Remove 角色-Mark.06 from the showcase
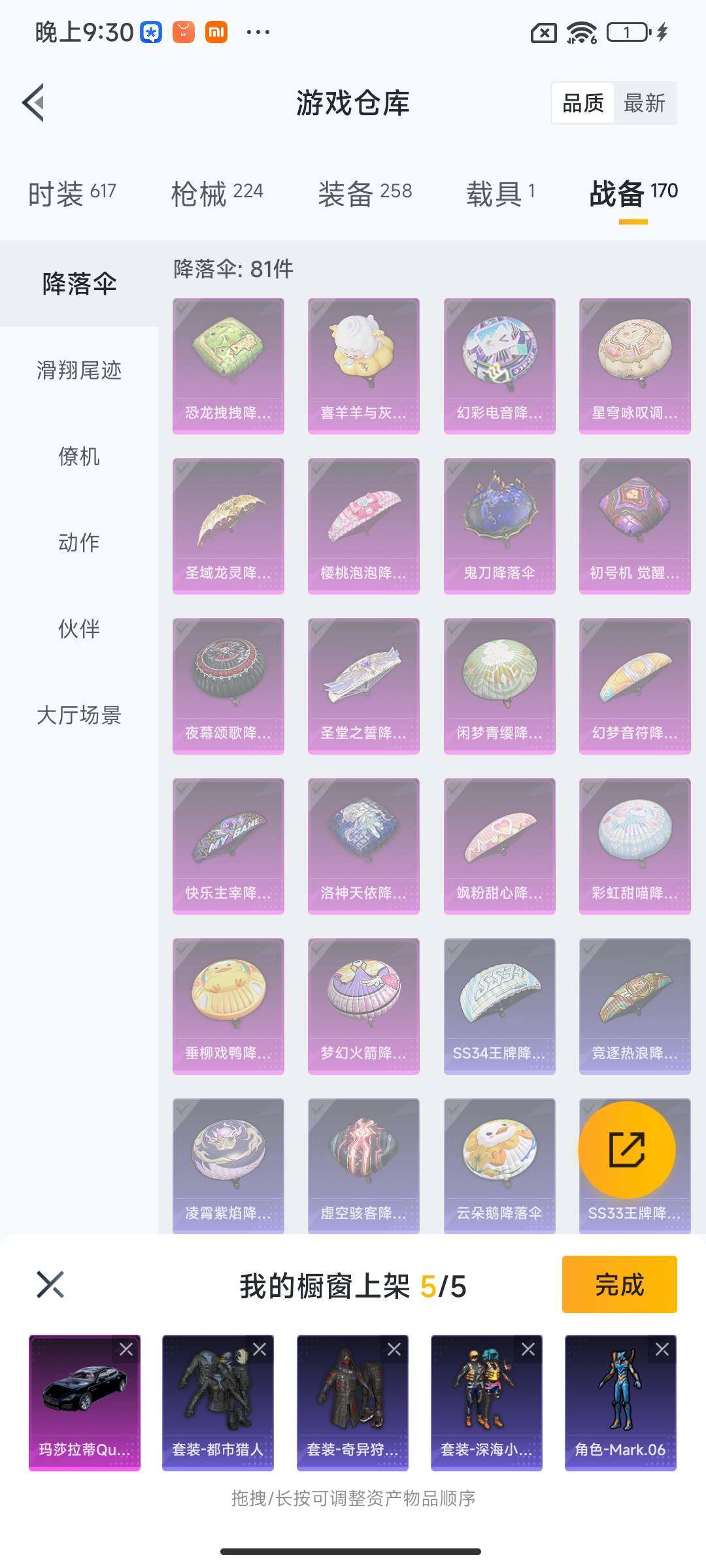 tap(662, 1349)
